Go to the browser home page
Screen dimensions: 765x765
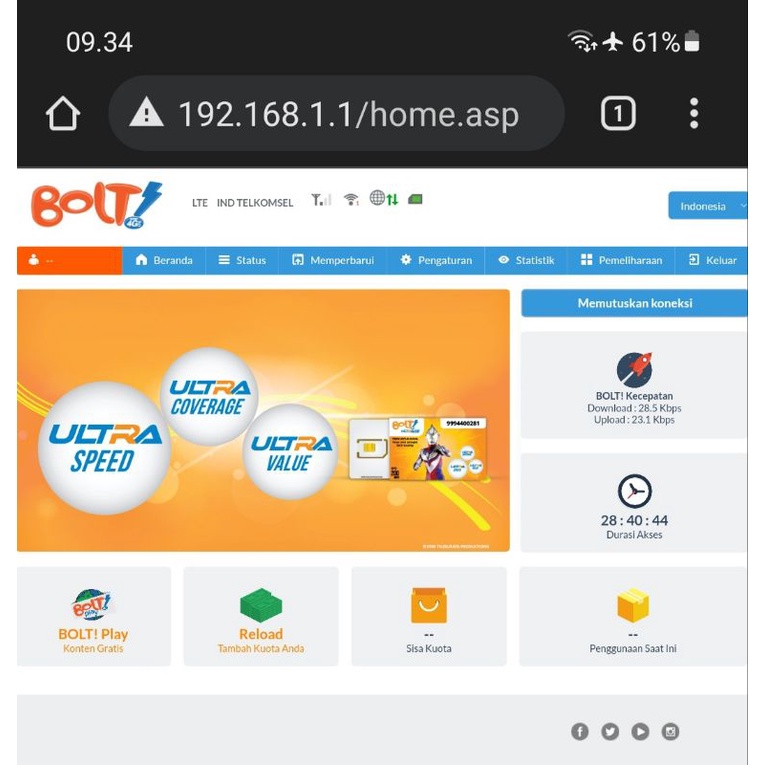tap(63, 114)
